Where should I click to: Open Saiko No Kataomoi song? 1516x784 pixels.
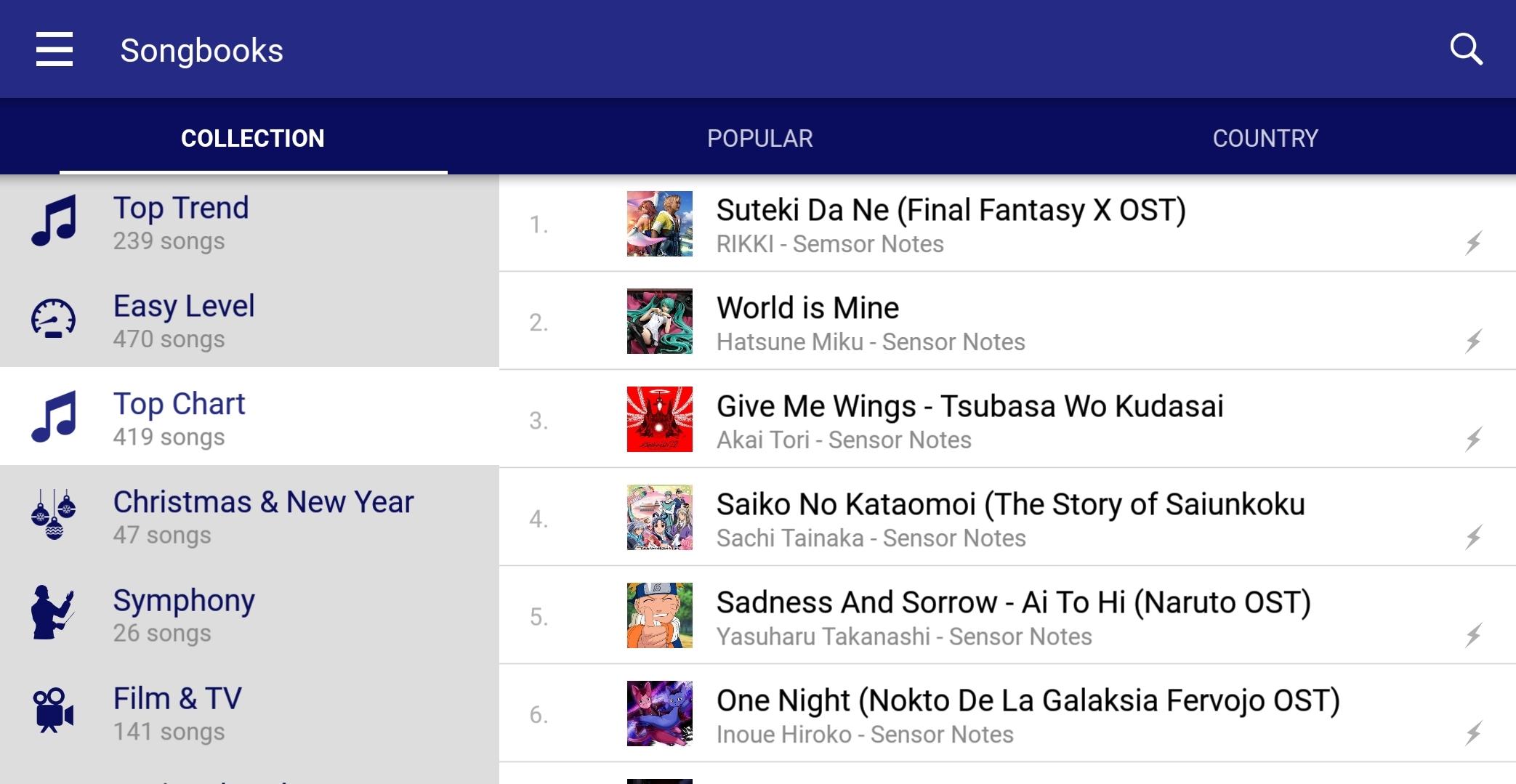(1010, 519)
